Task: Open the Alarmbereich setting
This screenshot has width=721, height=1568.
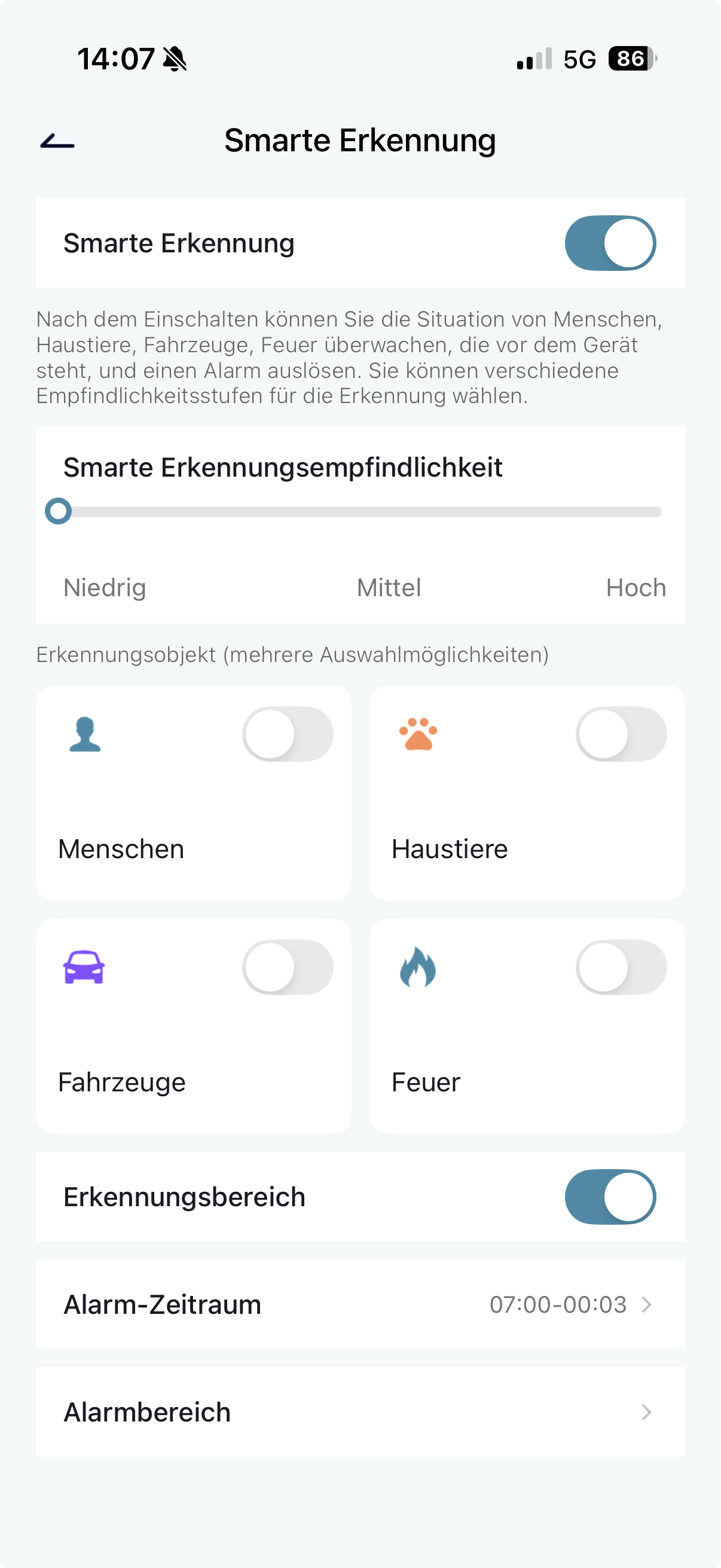Action: pyautogui.click(x=360, y=1412)
